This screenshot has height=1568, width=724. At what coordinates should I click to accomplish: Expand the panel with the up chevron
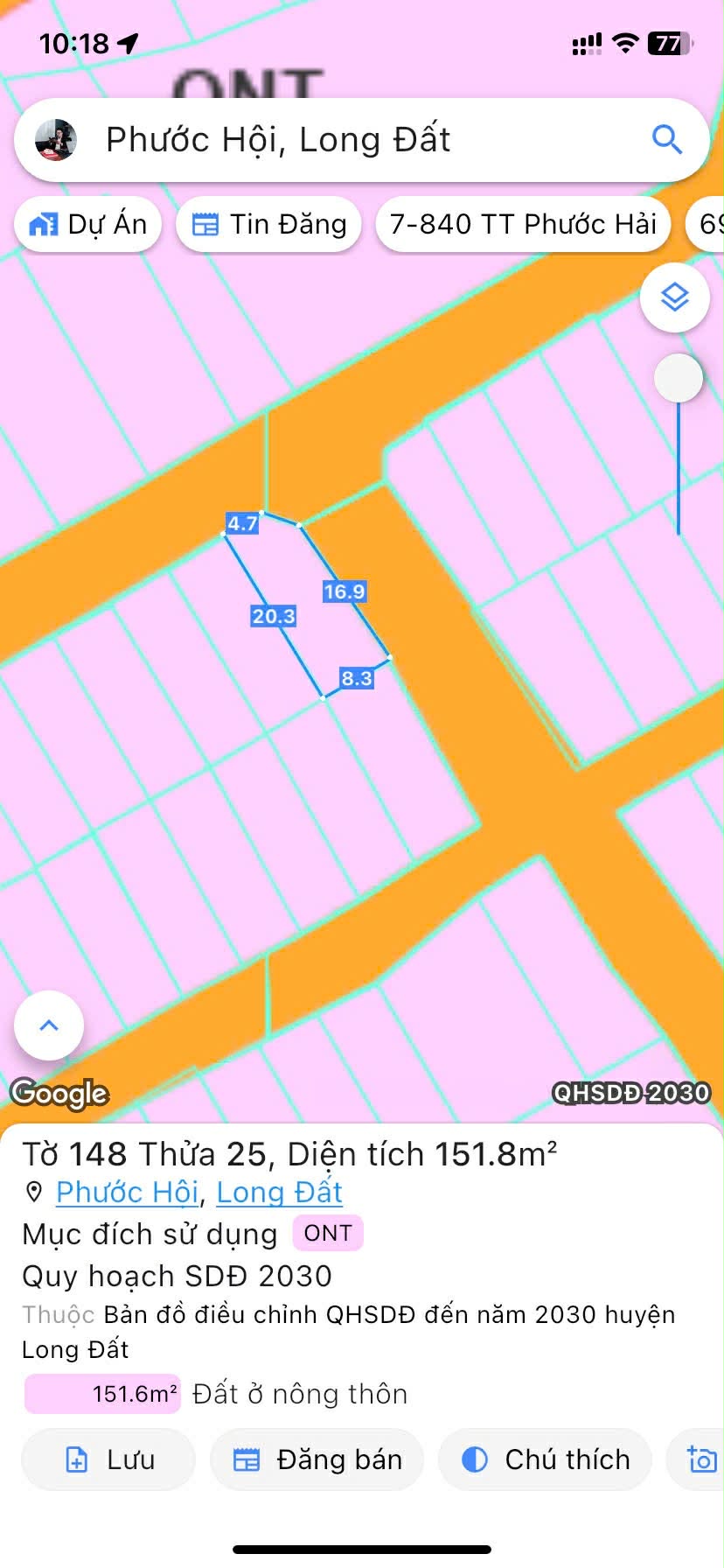(x=49, y=1025)
